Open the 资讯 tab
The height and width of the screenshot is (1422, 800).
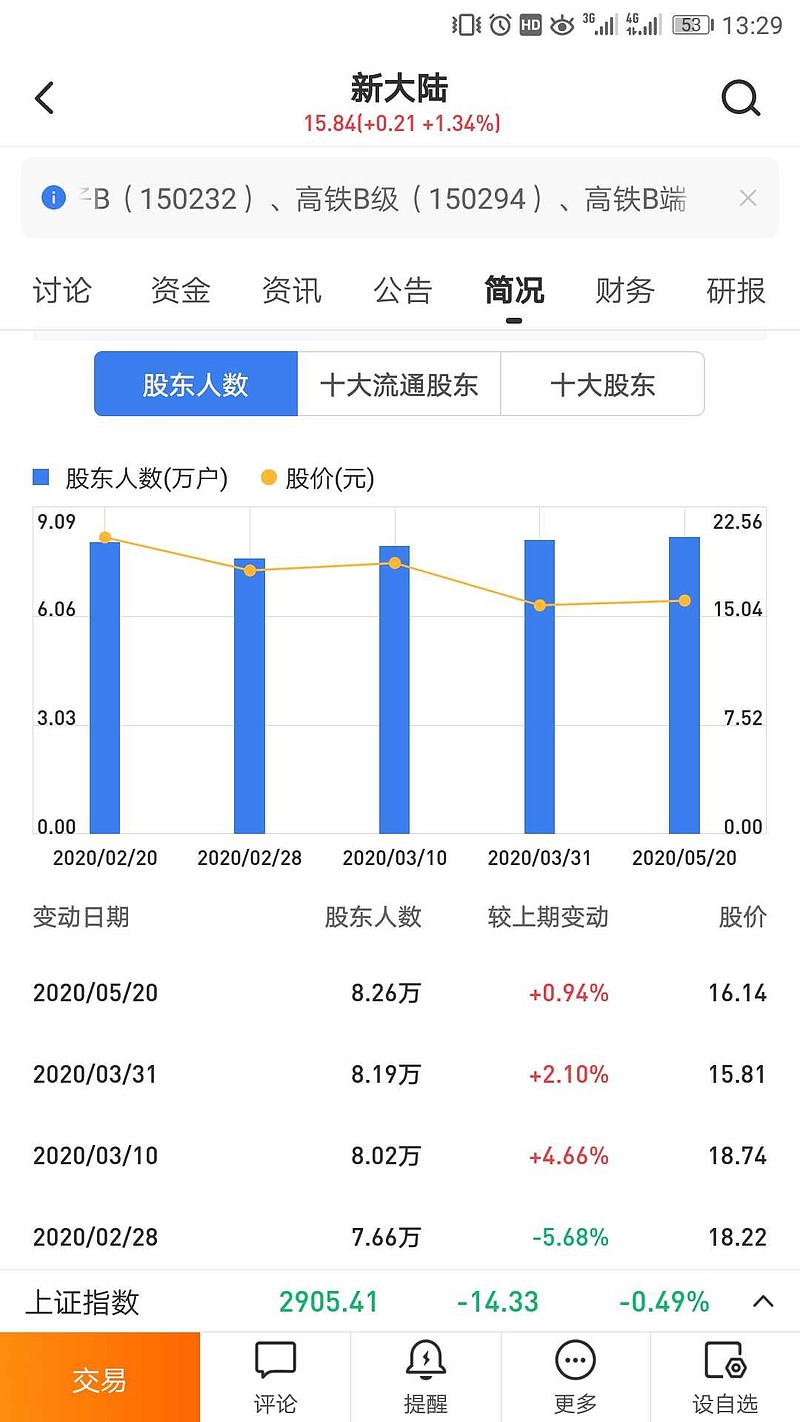pos(292,291)
